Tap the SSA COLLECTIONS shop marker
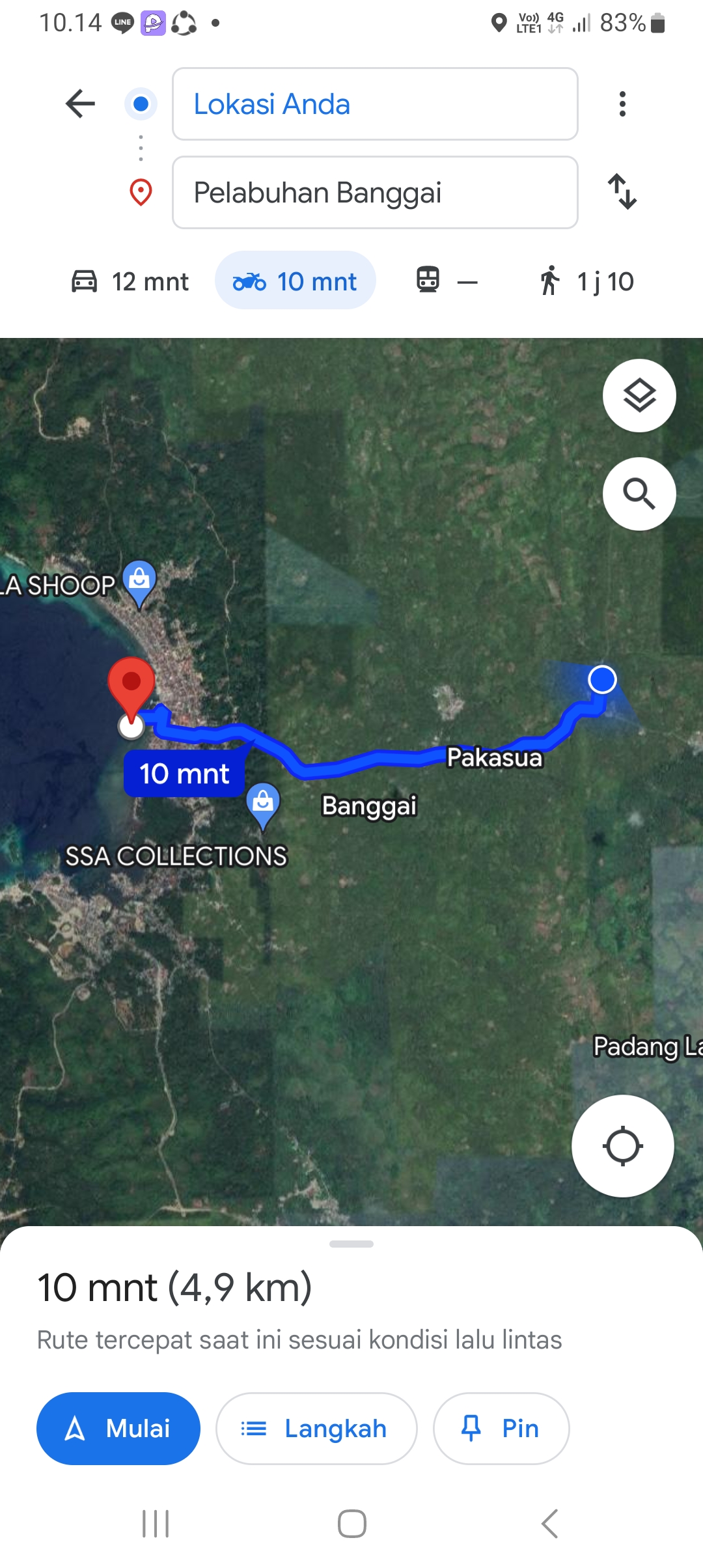 click(263, 805)
